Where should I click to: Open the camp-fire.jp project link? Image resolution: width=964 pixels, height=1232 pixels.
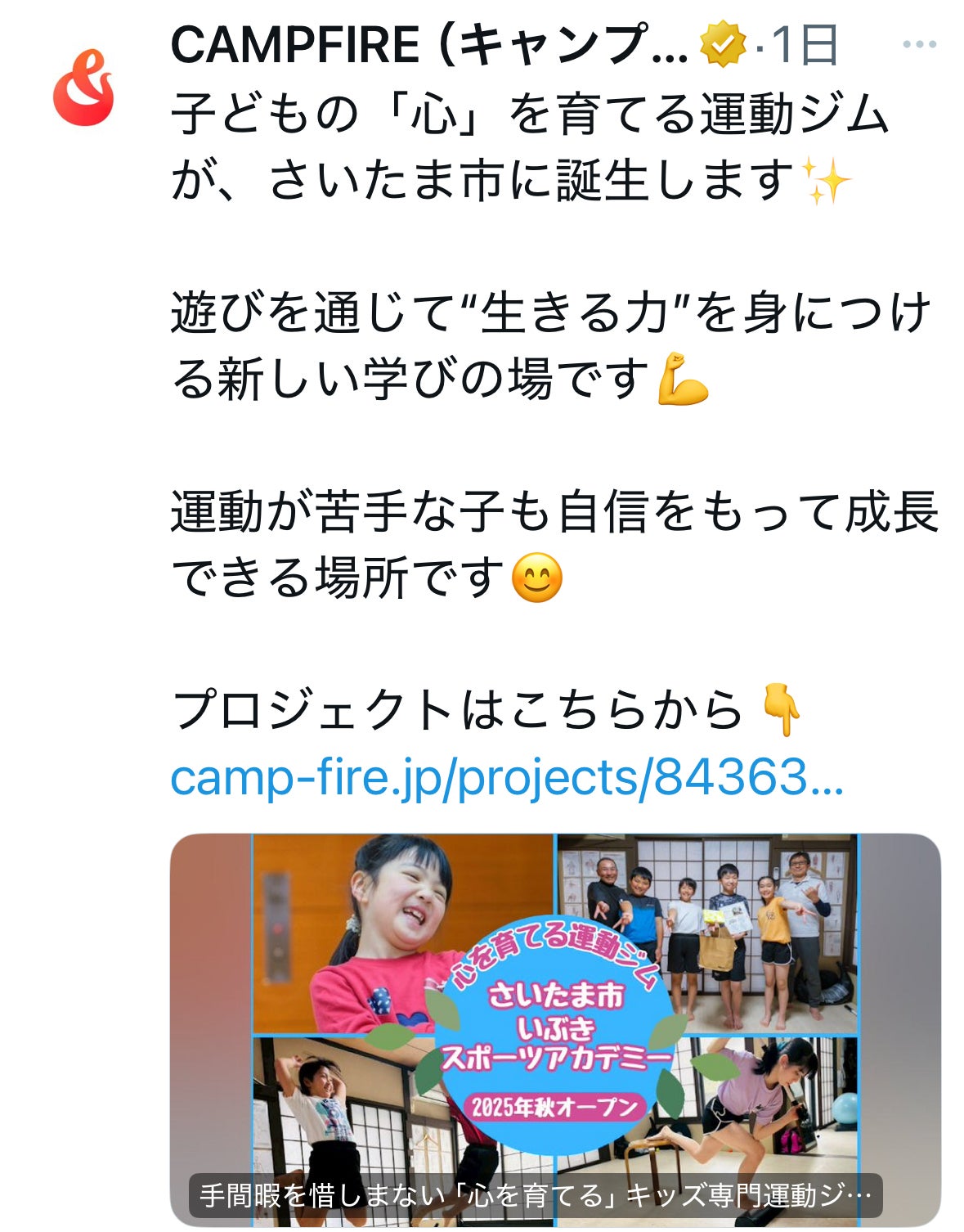click(x=506, y=778)
